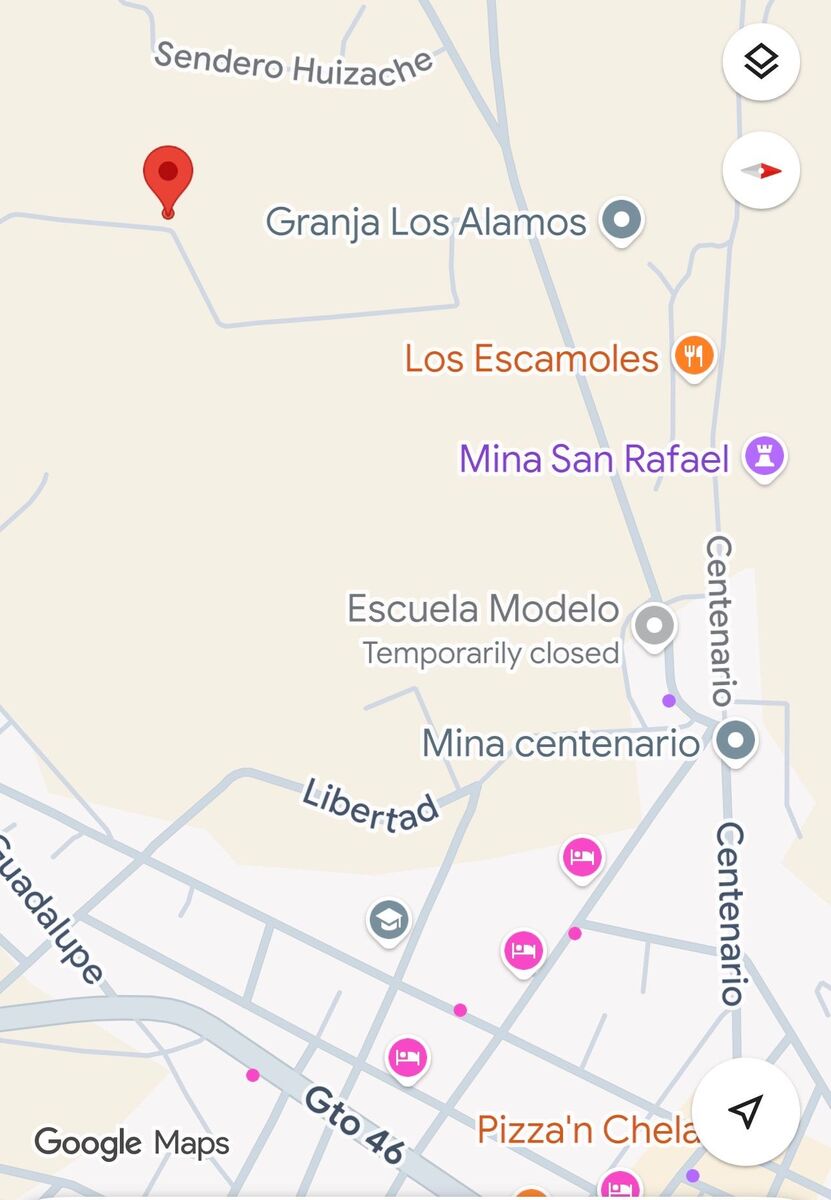Open Mina centenario place marker
Viewport: 831px width, 1200px height.
click(x=737, y=742)
